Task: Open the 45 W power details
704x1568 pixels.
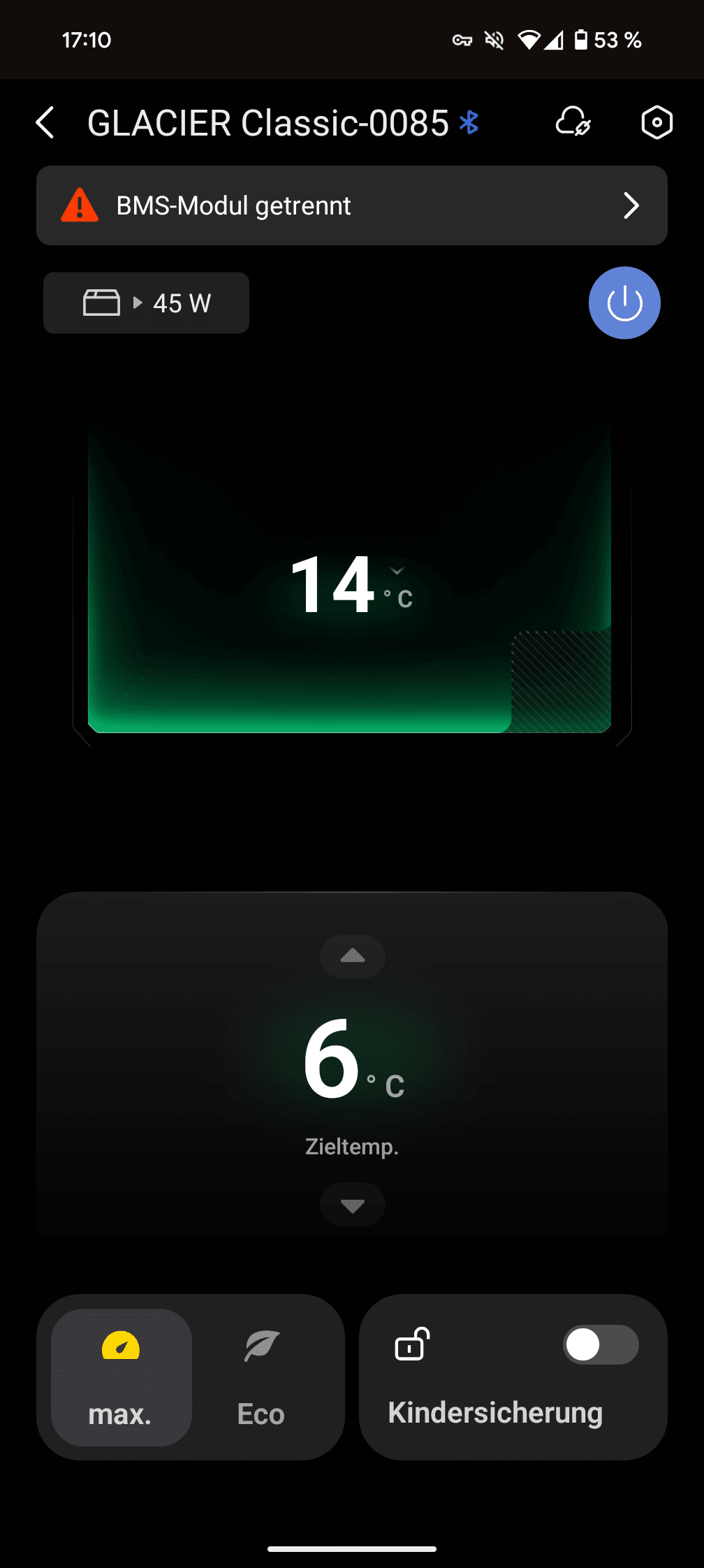Action: pyautogui.click(x=146, y=303)
